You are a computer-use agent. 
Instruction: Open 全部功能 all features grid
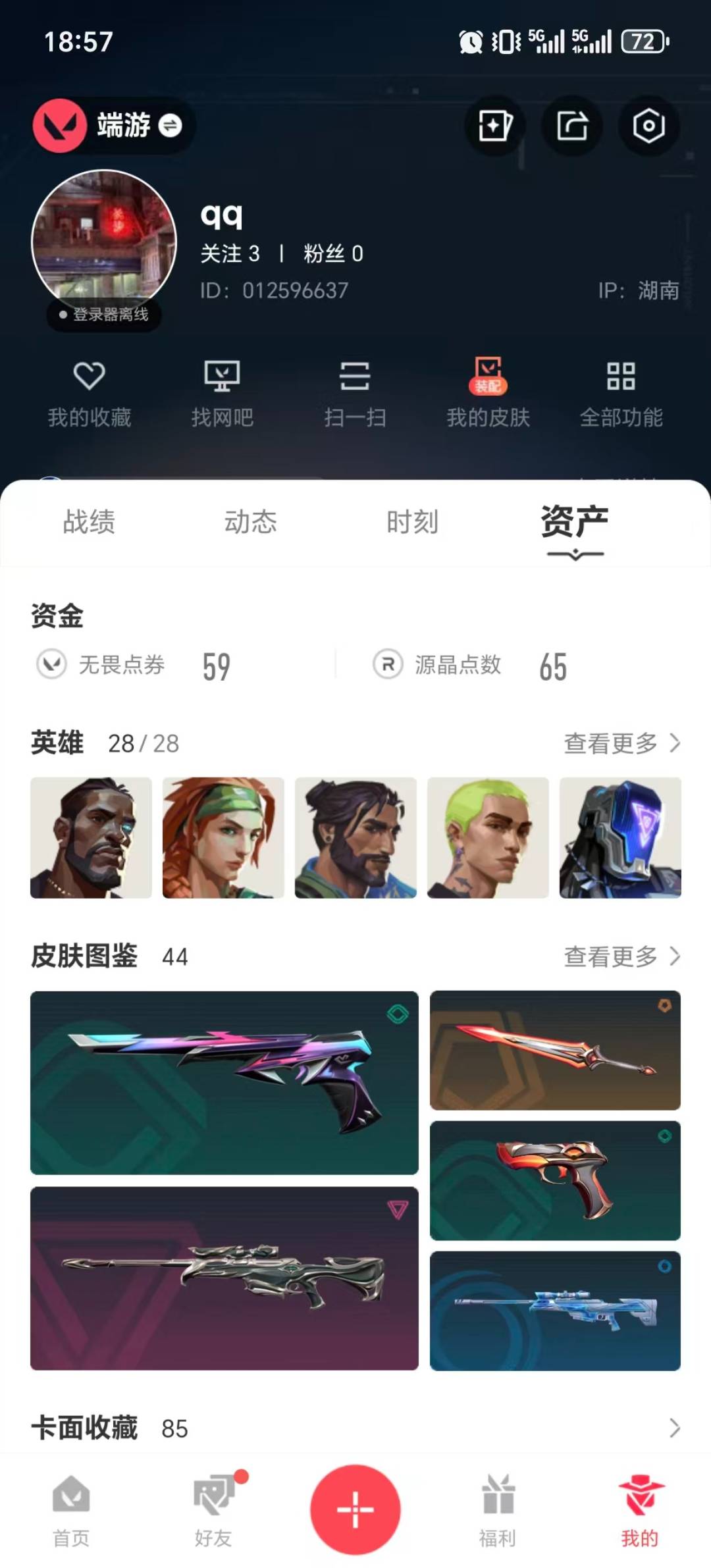pyautogui.click(x=621, y=392)
